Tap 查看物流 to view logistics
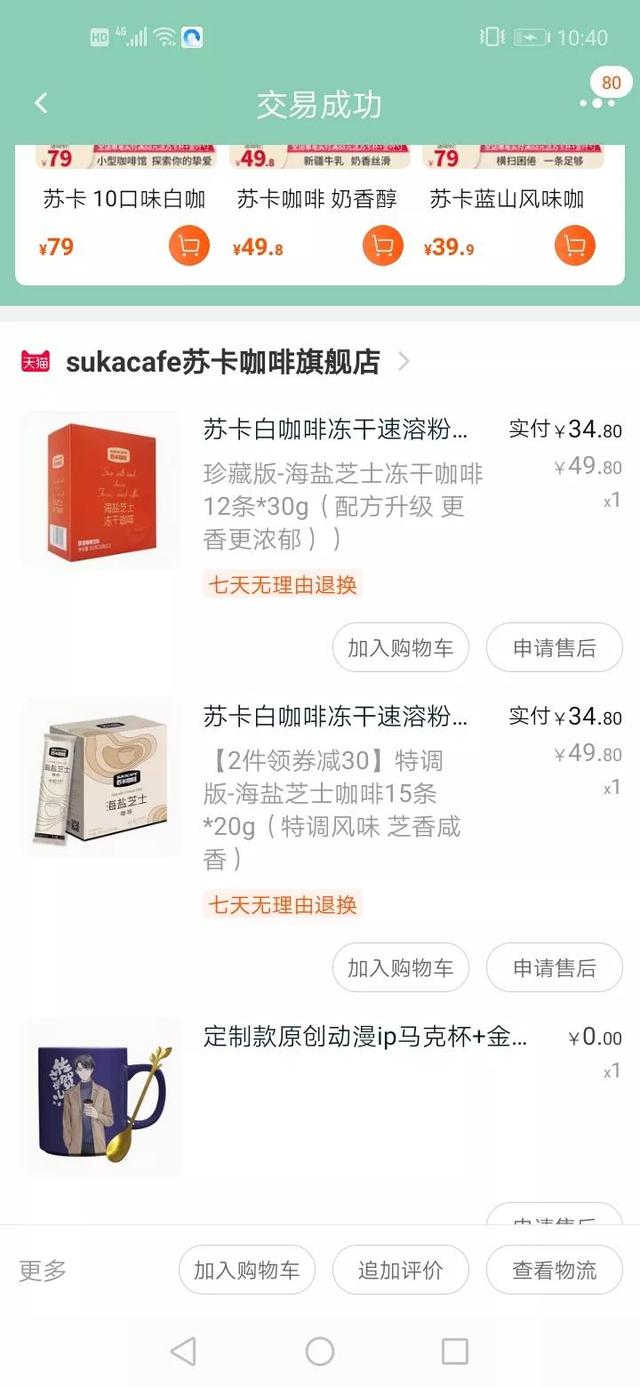This screenshot has width=640, height=1387. 554,1270
